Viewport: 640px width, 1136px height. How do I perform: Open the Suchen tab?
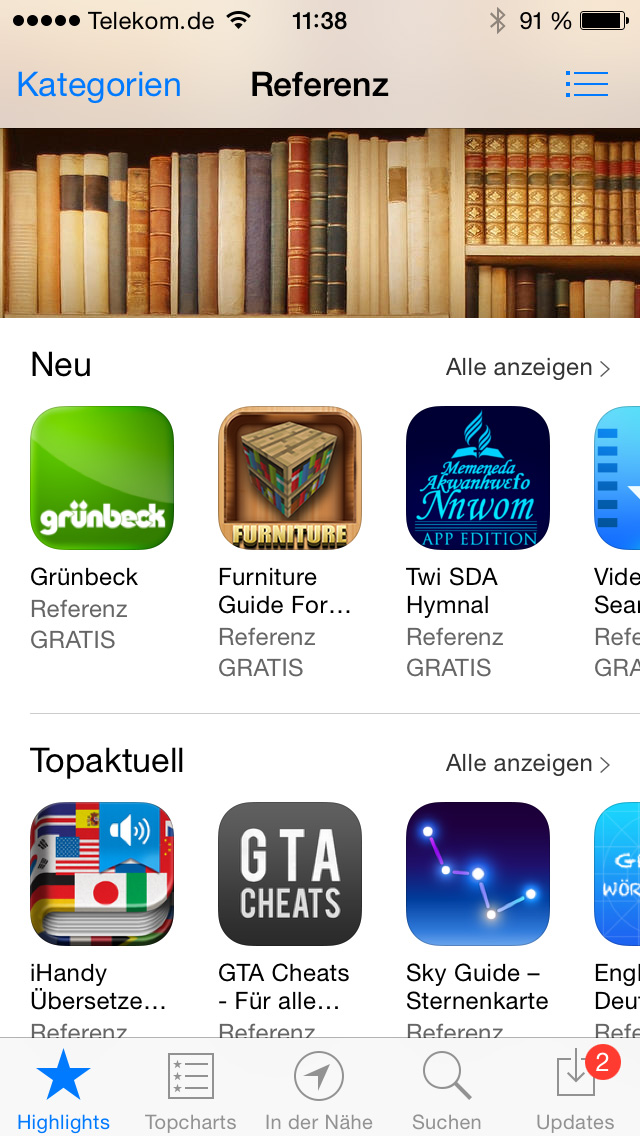(447, 1088)
